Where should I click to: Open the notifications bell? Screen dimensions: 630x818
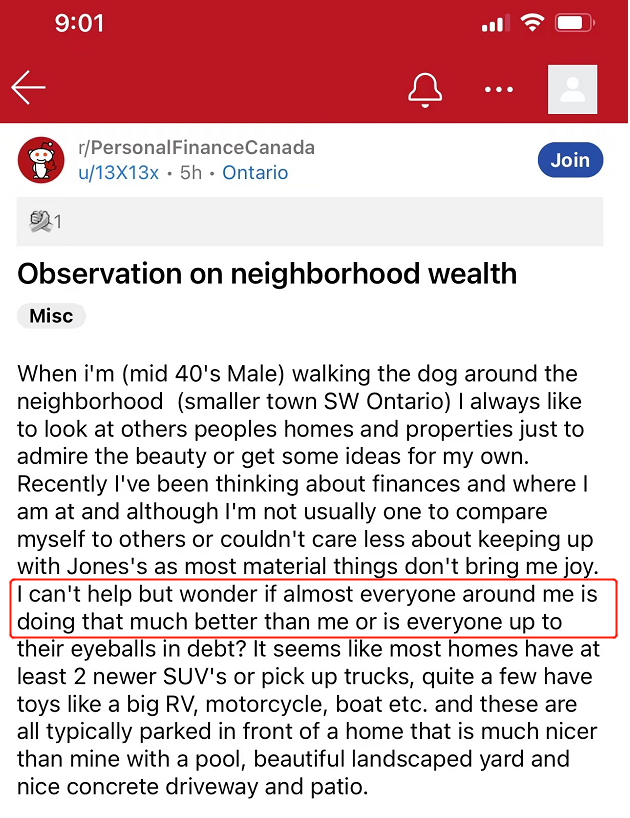pyautogui.click(x=425, y=89)
